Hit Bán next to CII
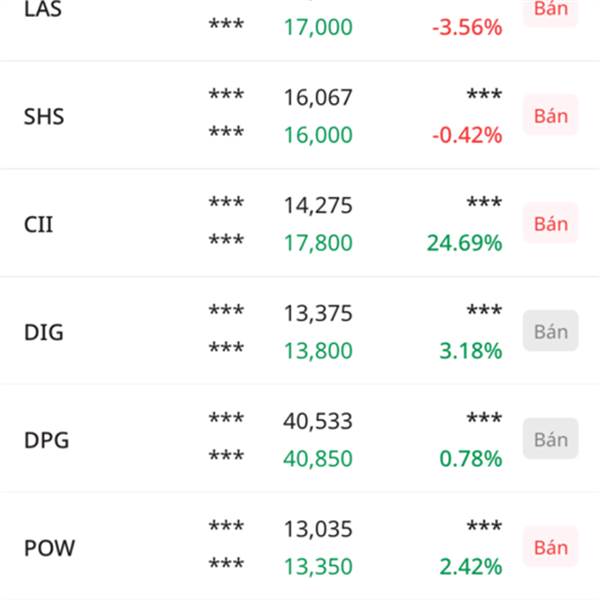This screenshot has width=600, height=600. click(x=550, y=224)
